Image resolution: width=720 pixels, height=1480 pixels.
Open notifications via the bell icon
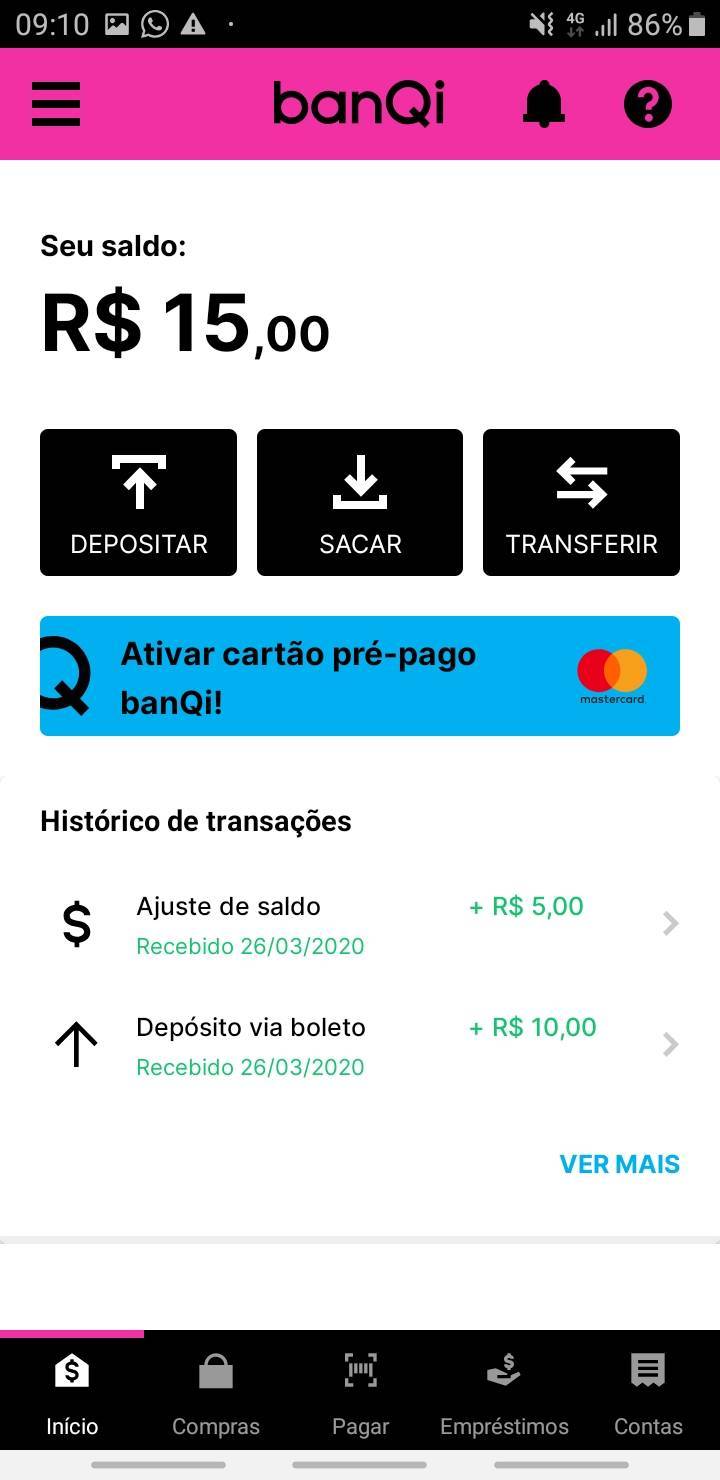click(x=543, y=103)
